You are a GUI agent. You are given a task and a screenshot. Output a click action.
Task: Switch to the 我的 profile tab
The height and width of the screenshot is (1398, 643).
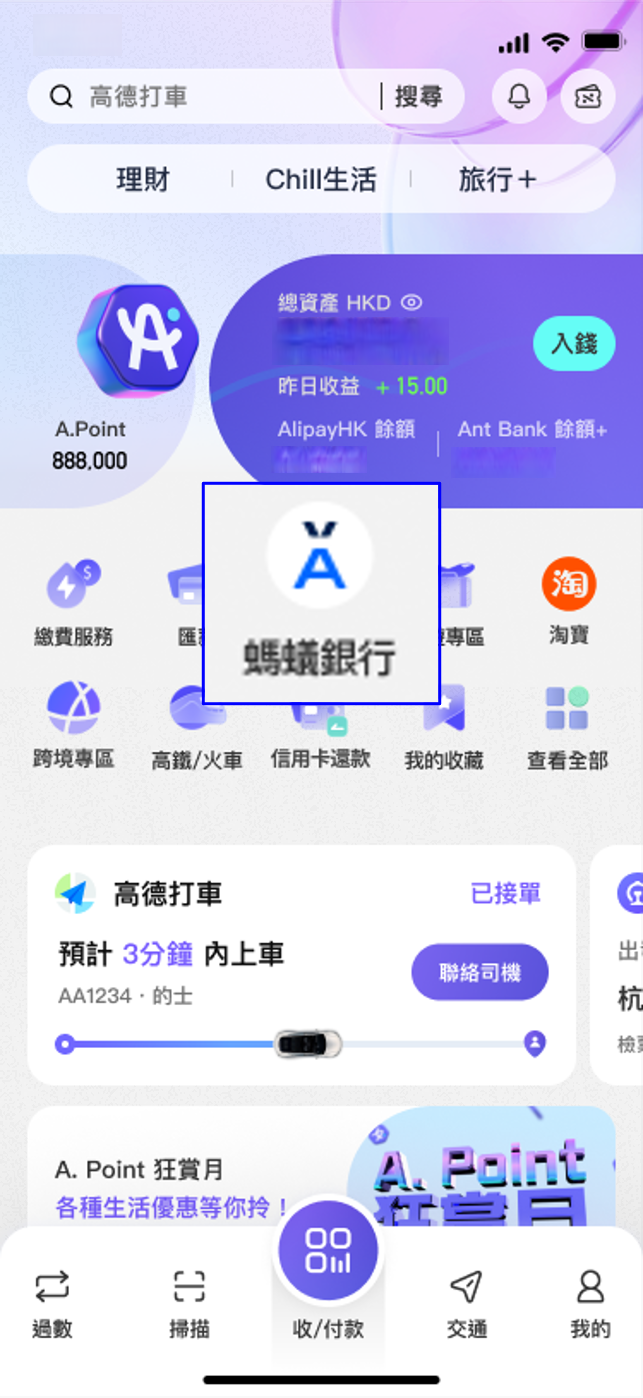[590, 1302]
